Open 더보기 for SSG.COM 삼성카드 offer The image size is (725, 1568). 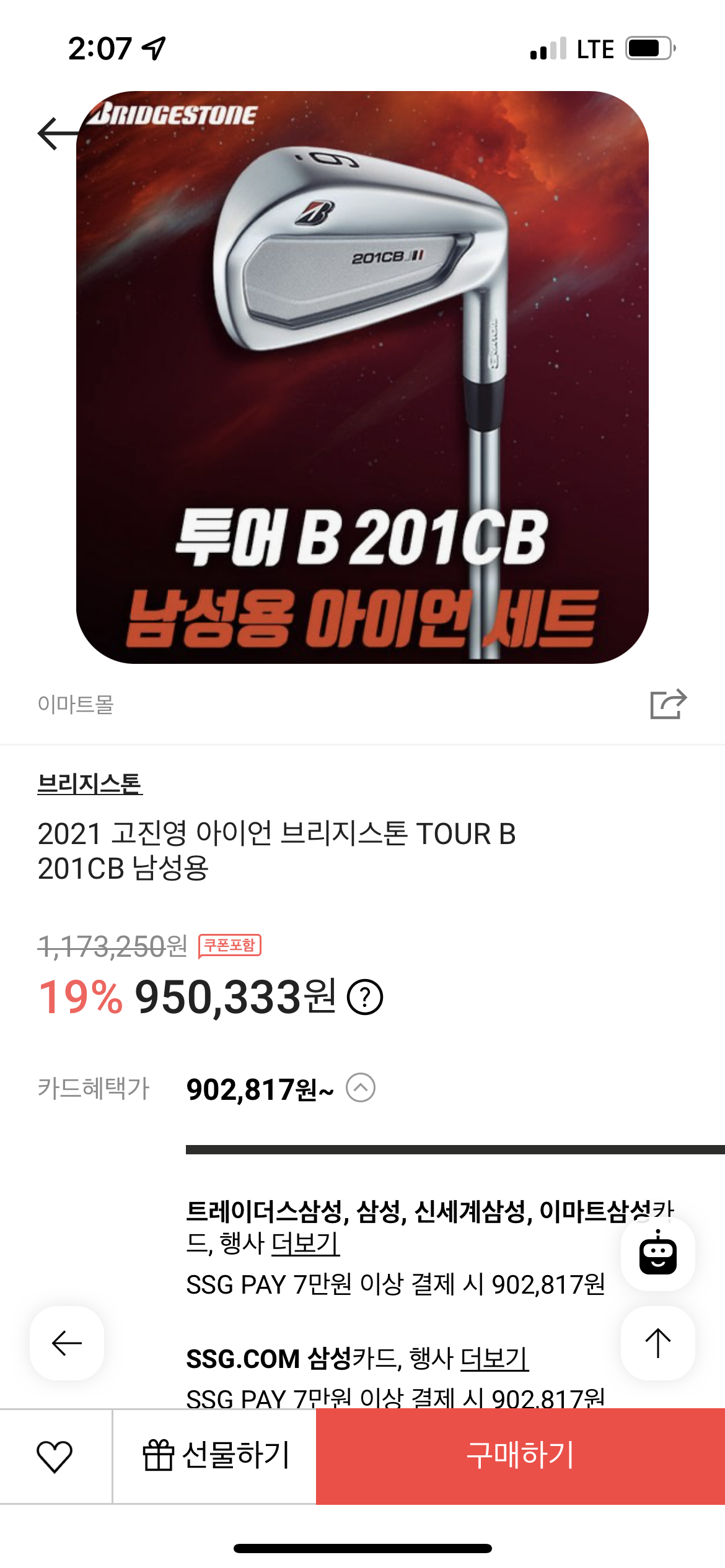[x=494, y=1359]
